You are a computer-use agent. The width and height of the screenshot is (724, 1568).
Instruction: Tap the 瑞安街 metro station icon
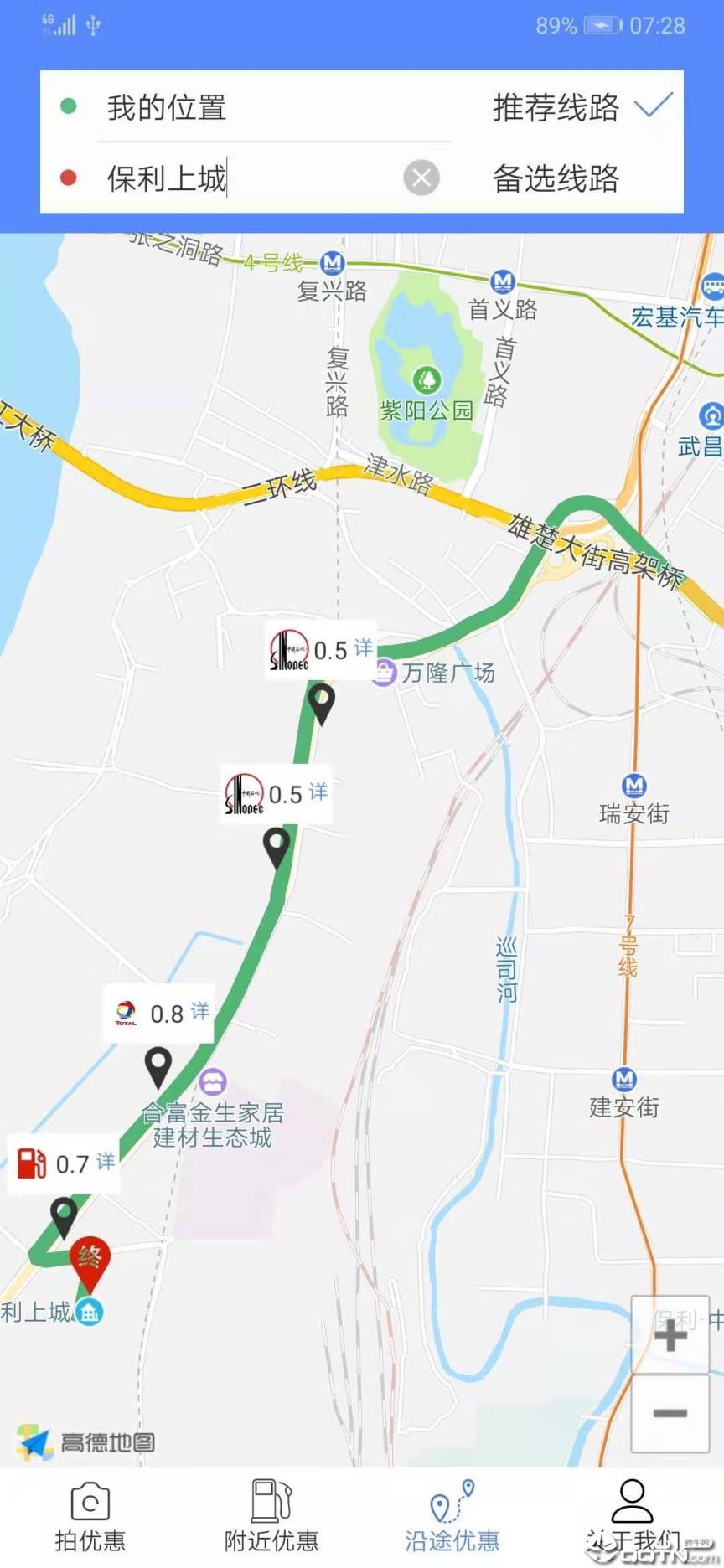[633, 786]
